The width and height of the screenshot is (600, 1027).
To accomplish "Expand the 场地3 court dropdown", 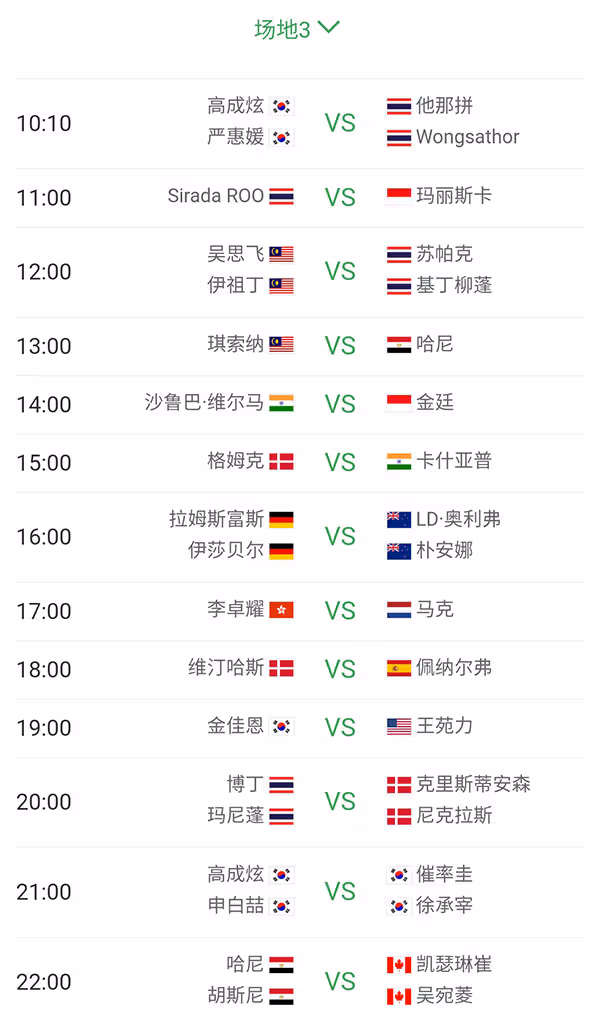I will 297,29.
